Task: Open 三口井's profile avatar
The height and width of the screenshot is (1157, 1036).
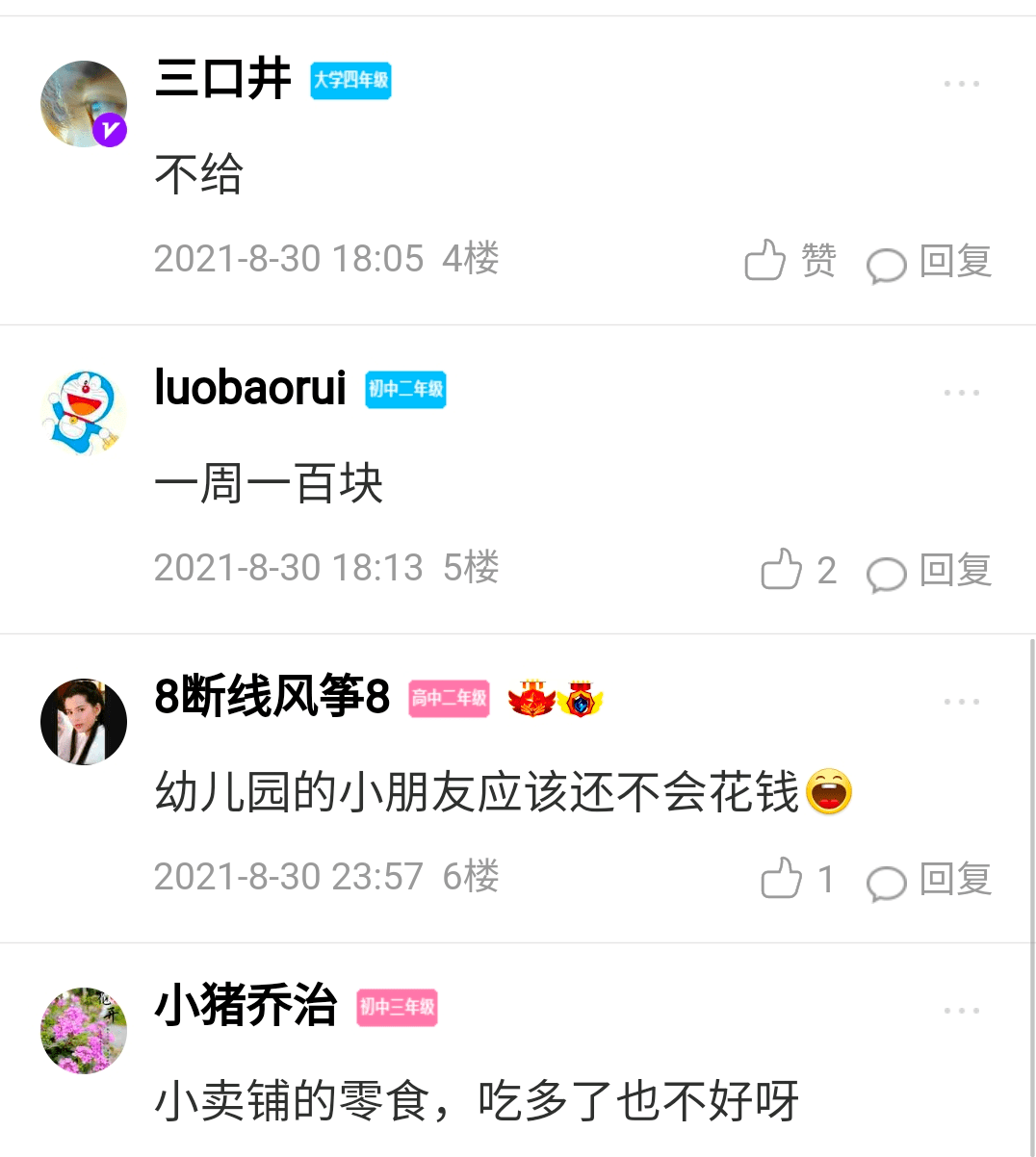Action: tap(84, 104)
